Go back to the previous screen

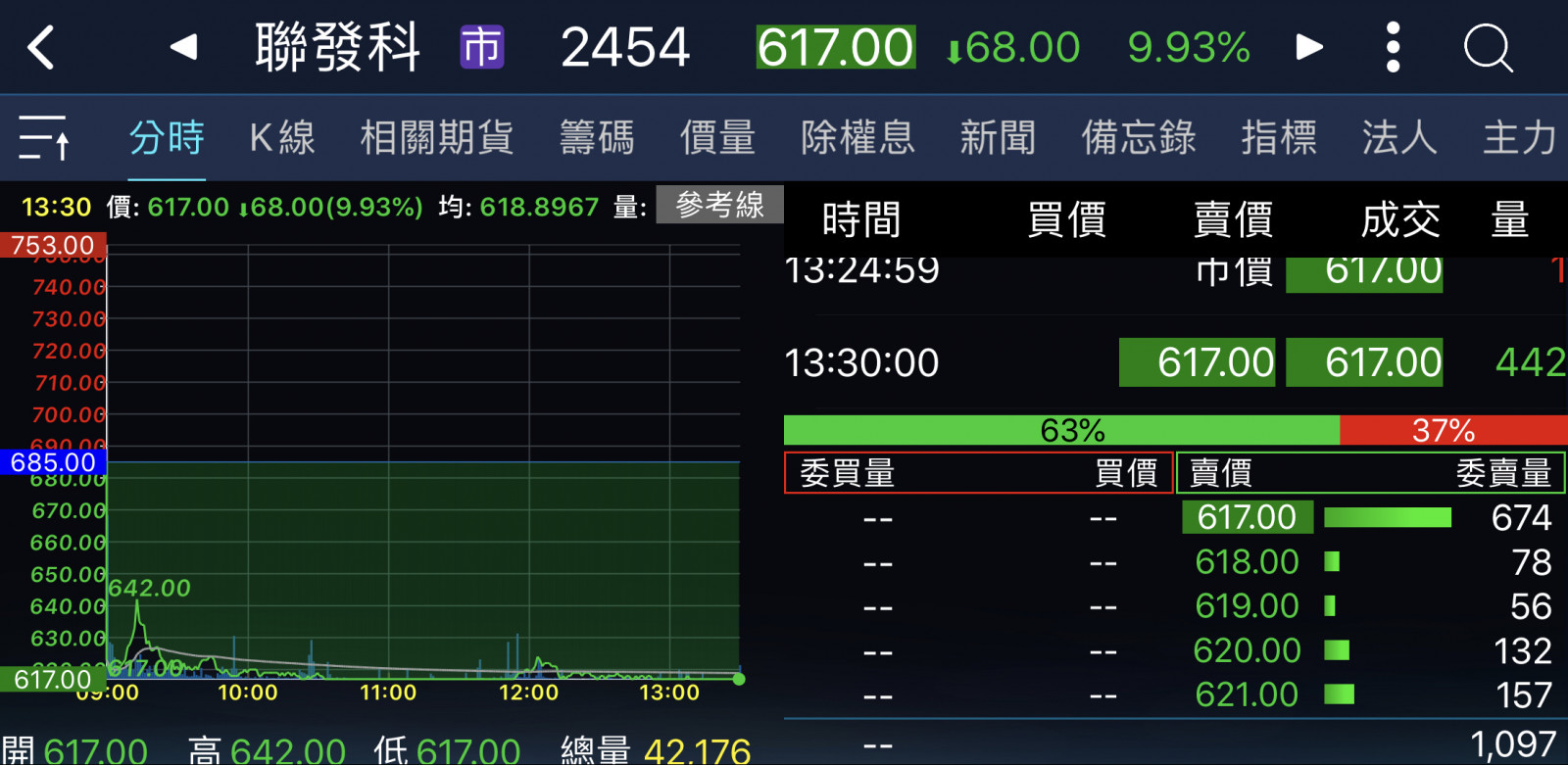coord(41,47)
